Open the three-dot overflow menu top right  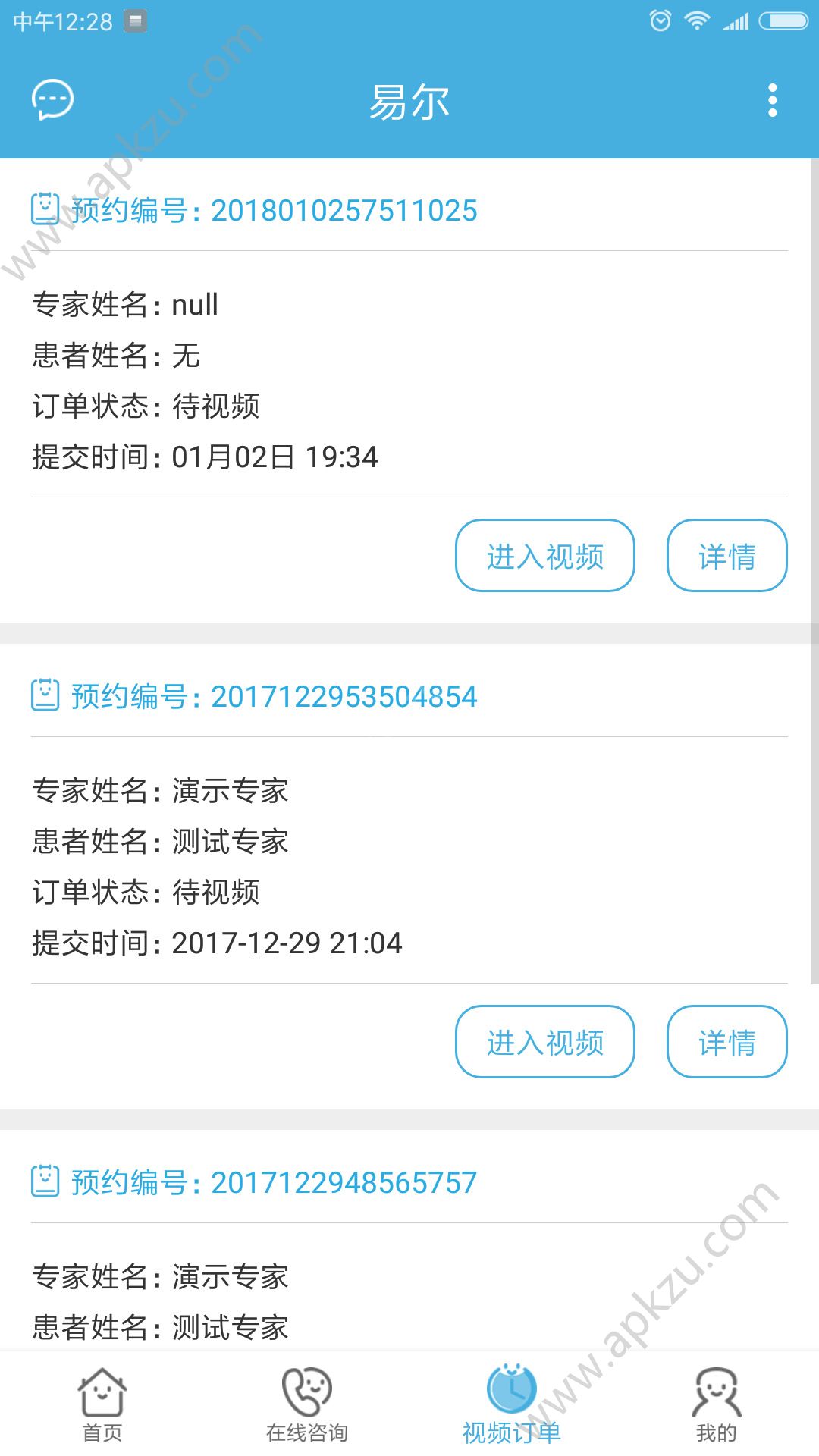pos(773,100)
